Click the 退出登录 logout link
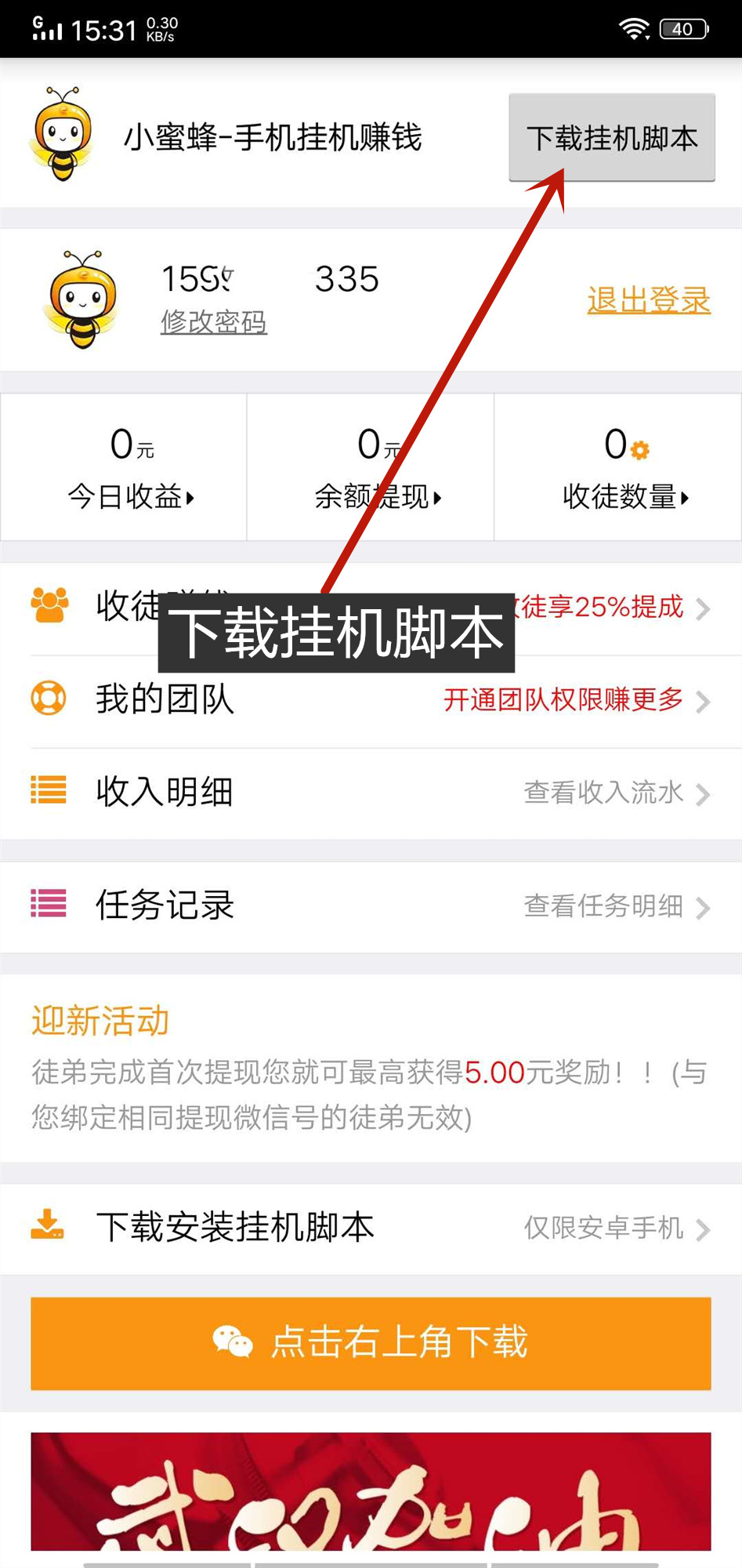Screen dimensions: 742x1568 [648, 299]
